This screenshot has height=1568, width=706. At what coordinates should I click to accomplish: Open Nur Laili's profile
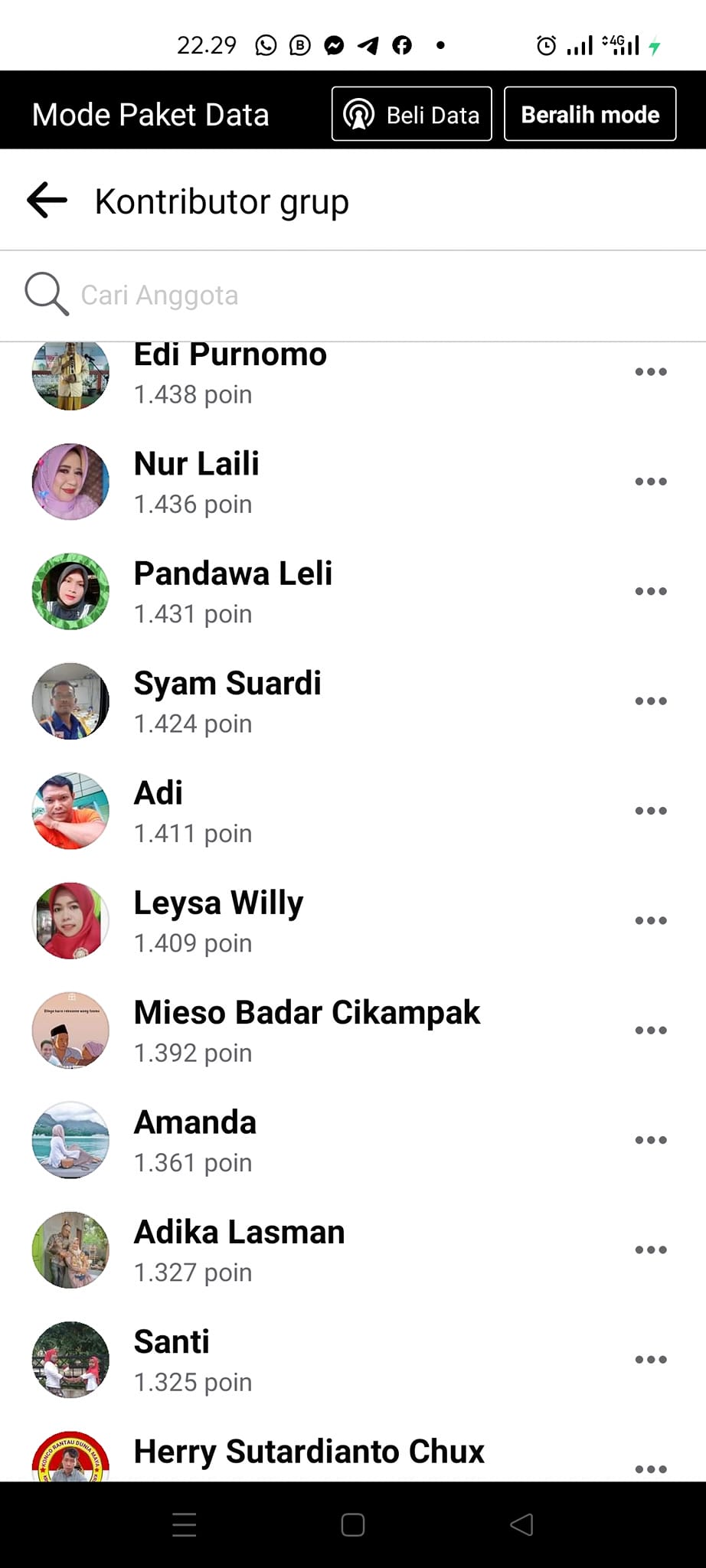tap(197, 465)
